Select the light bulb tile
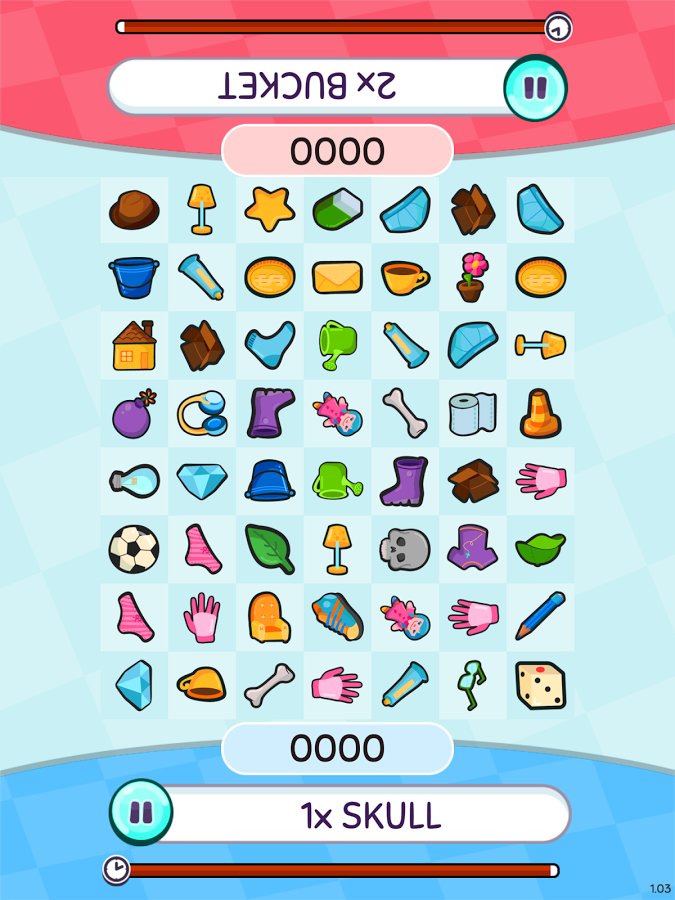Viewport: 675px width, 900px height. 133,481
